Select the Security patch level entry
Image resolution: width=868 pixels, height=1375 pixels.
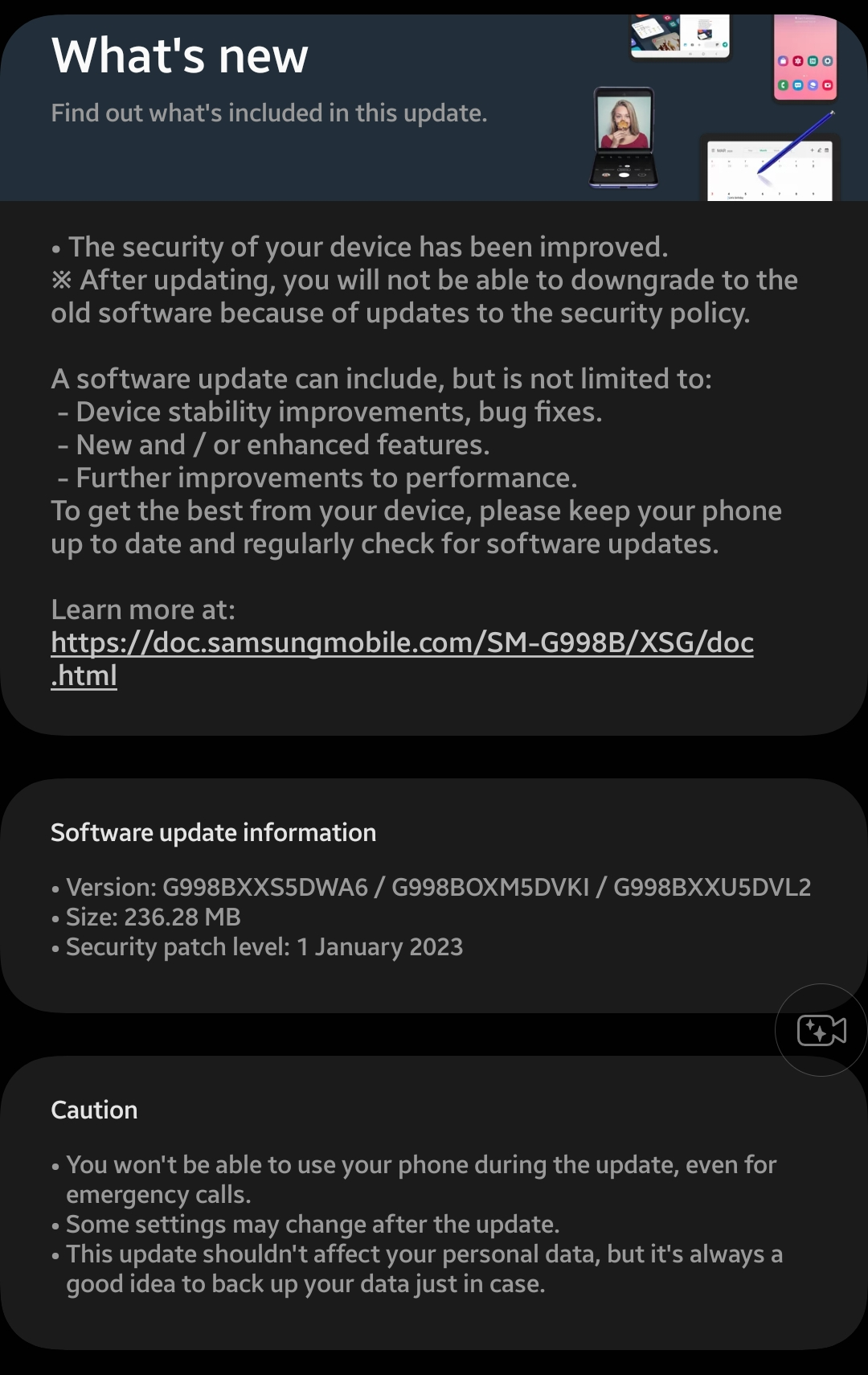[x=257, y=946]
